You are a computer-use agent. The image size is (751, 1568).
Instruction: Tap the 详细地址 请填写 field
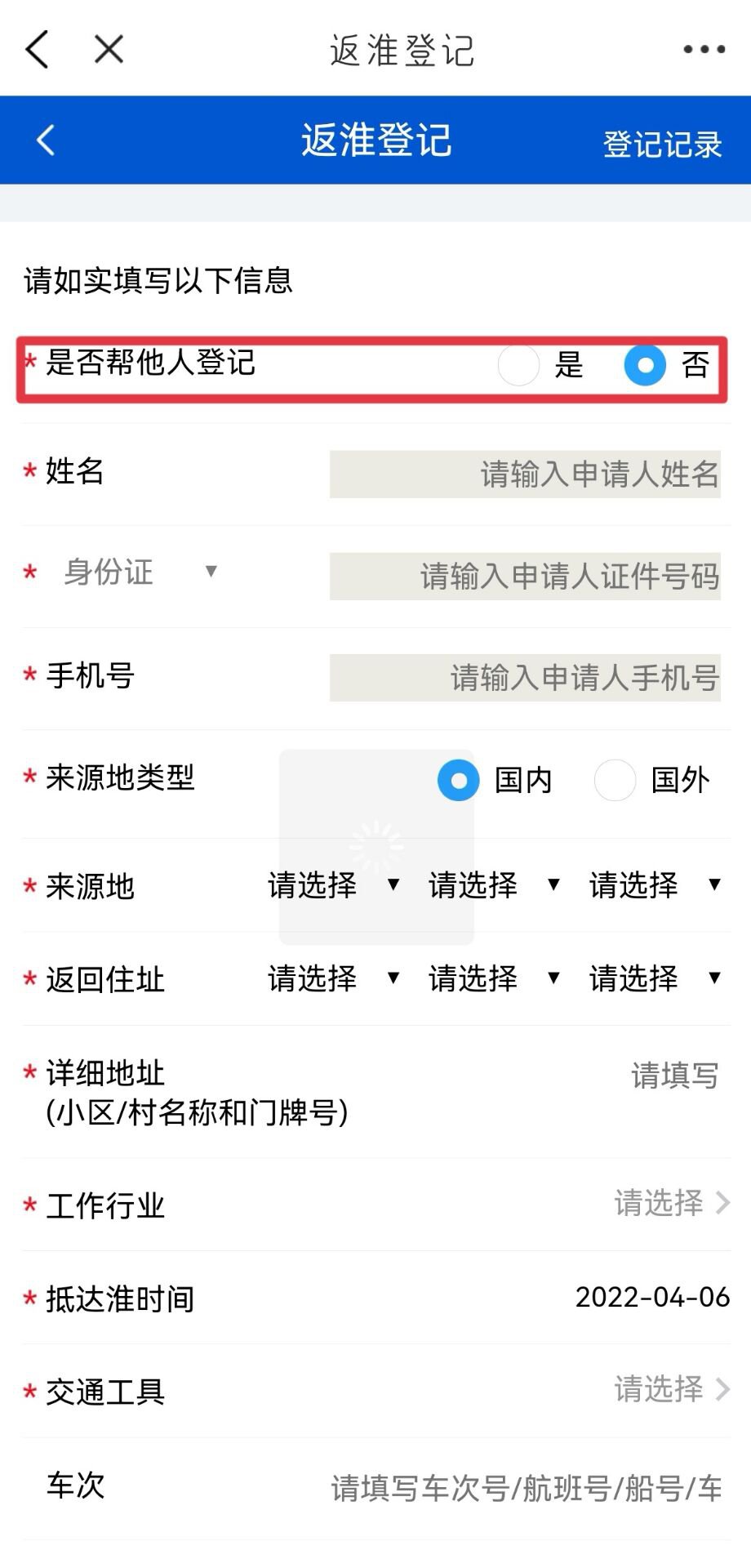[674, 1076]
